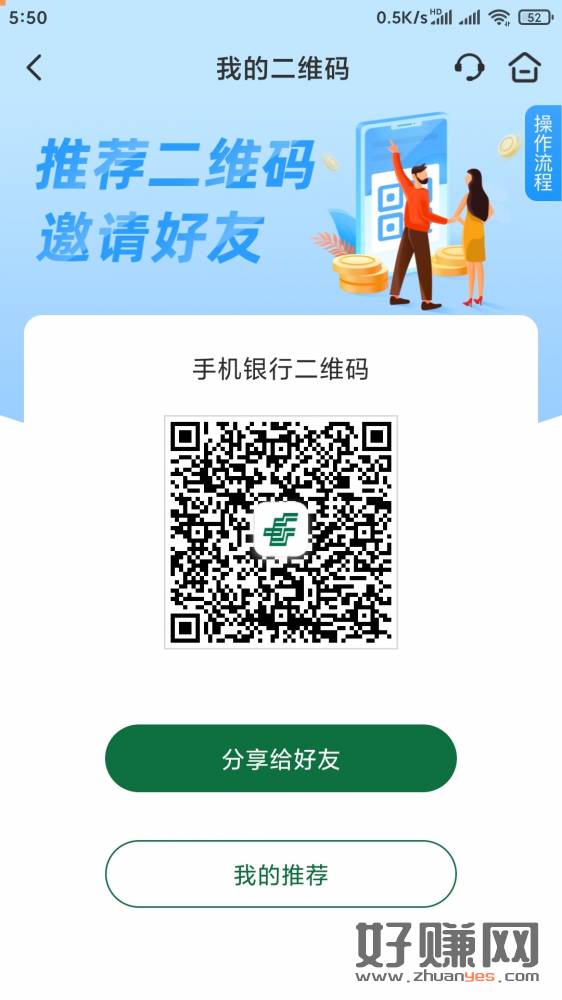562x1000 pixels.
Task: Return to the home page icon
Action: (x=524, y=67)
